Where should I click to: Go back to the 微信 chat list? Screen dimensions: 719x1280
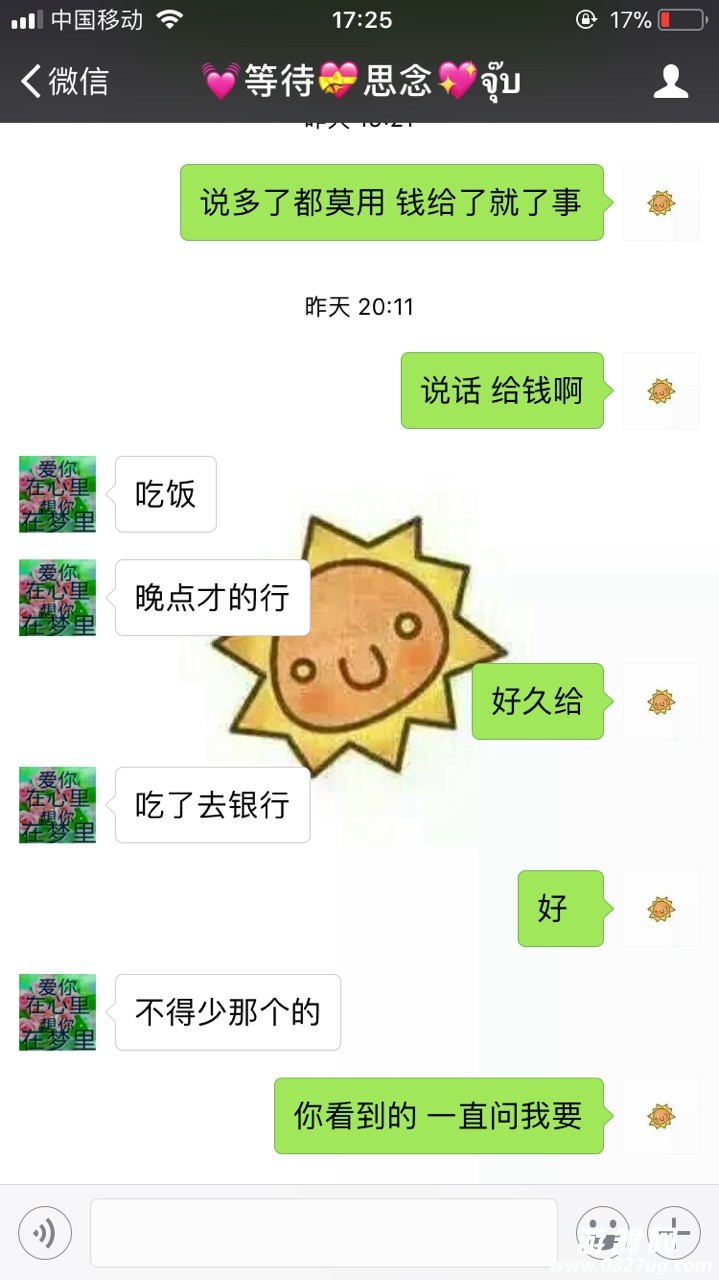pos(64,81)
